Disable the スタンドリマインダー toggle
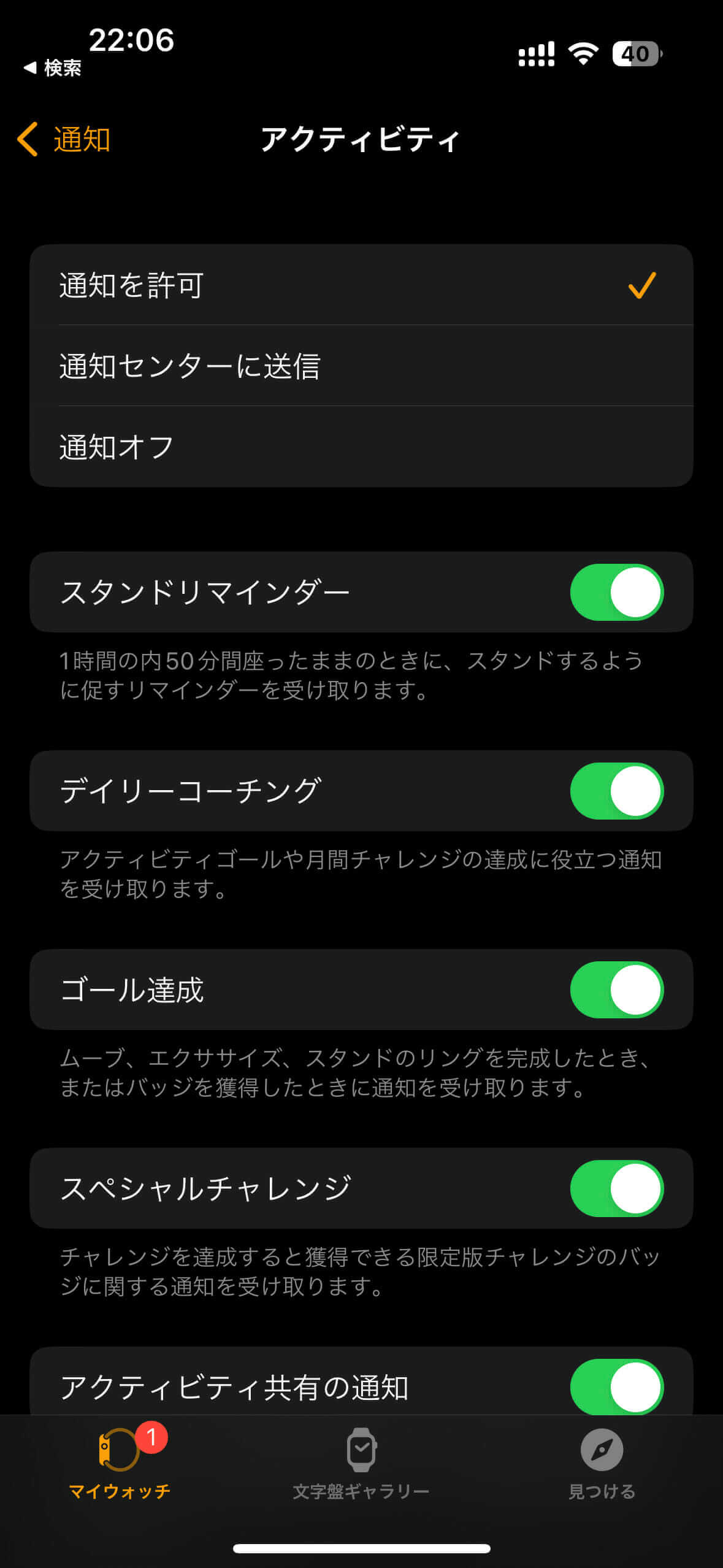Image resolution: width=723 pixels, height=1568 pixels. pos(616,591)
